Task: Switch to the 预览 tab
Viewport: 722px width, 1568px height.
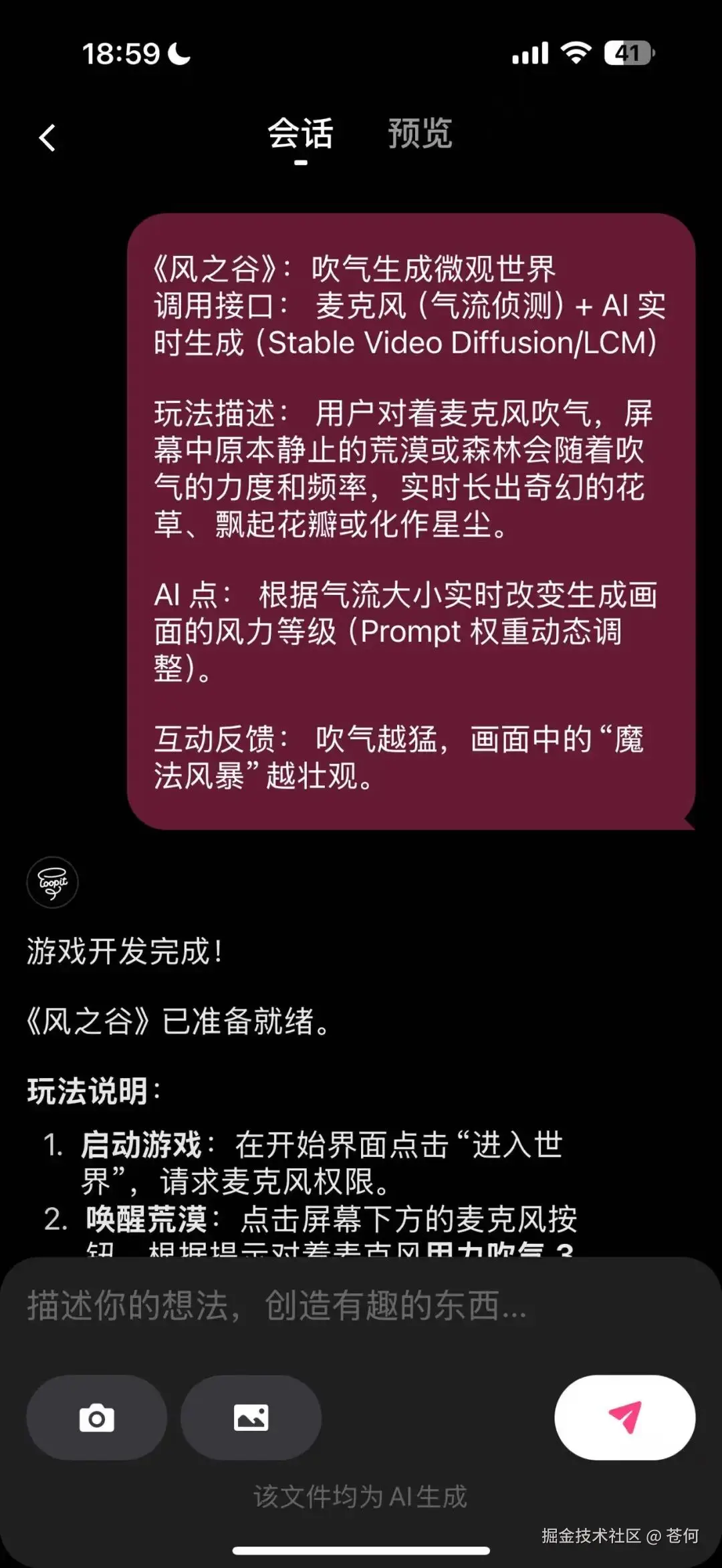Action: coord(419,134)
